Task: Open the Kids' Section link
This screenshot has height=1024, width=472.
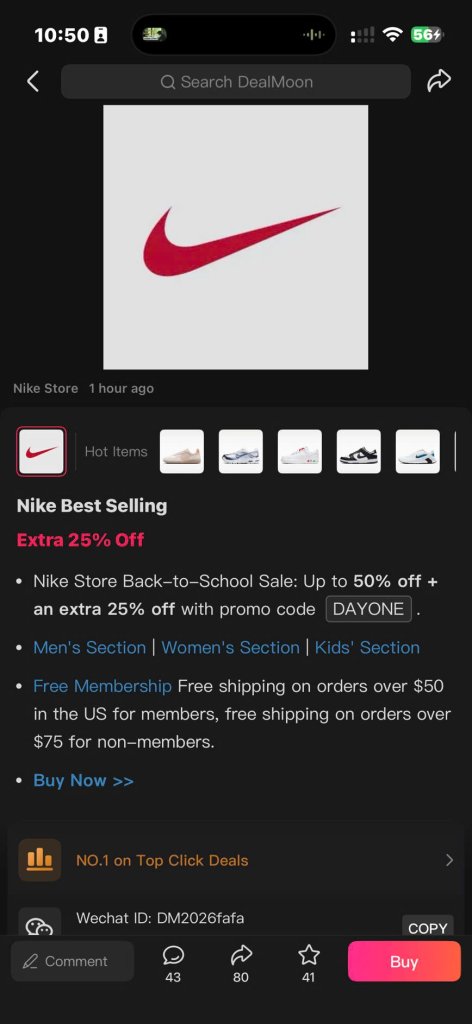Action: click(367, 647)
